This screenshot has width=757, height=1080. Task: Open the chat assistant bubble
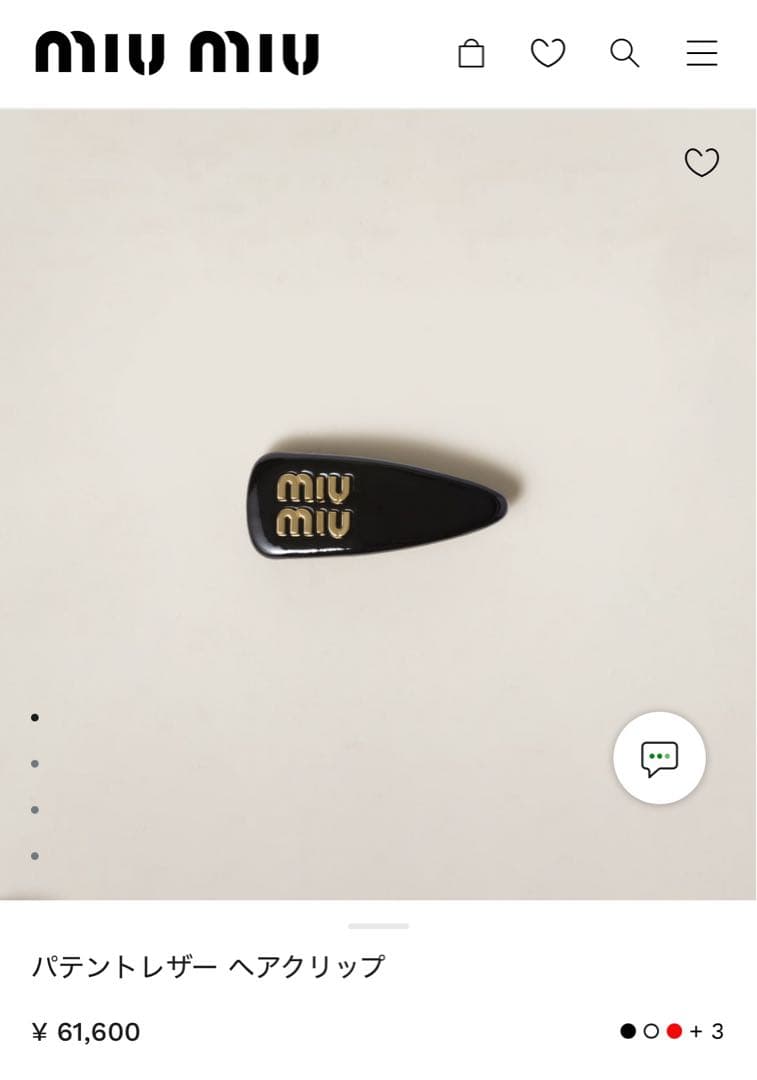point(660,759)
